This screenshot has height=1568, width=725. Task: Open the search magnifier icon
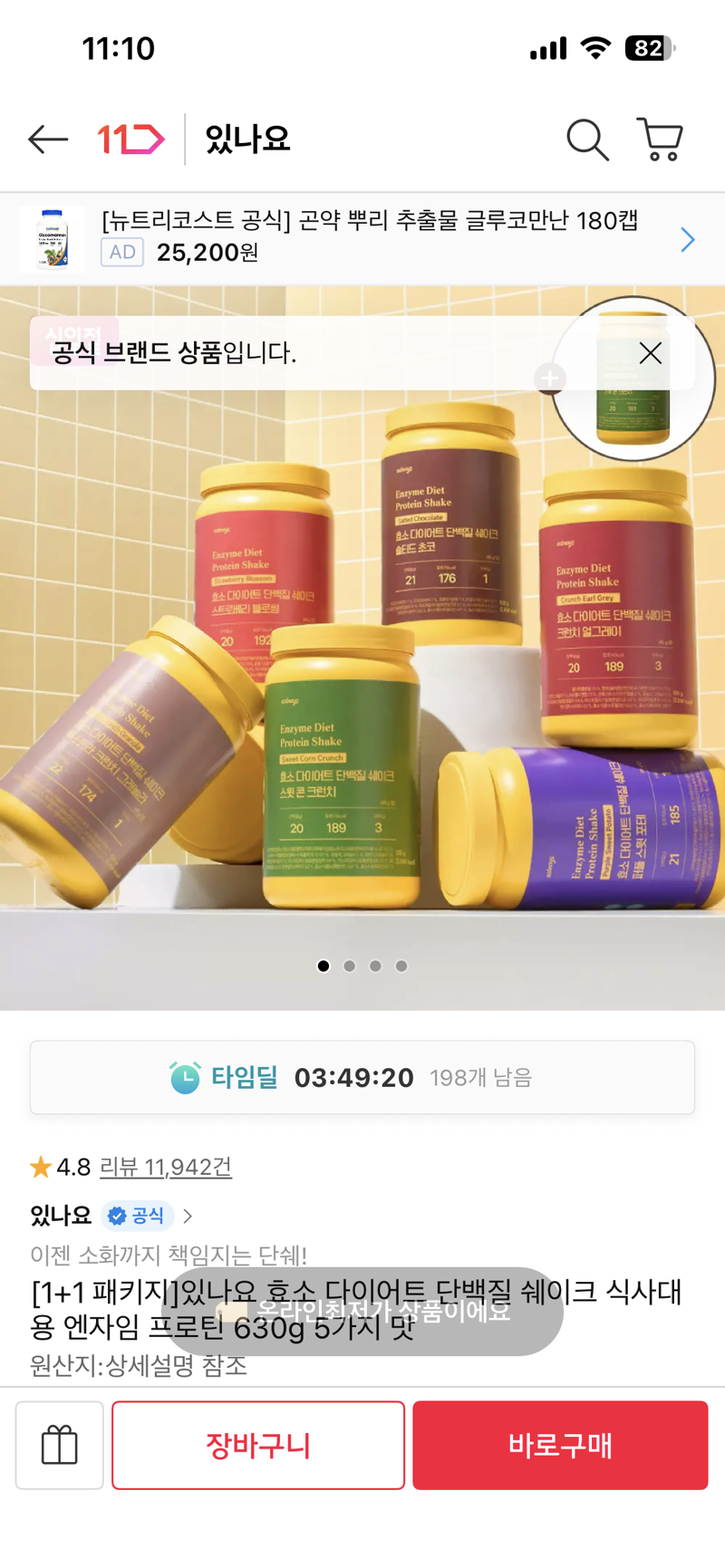[x=587, y=139]
